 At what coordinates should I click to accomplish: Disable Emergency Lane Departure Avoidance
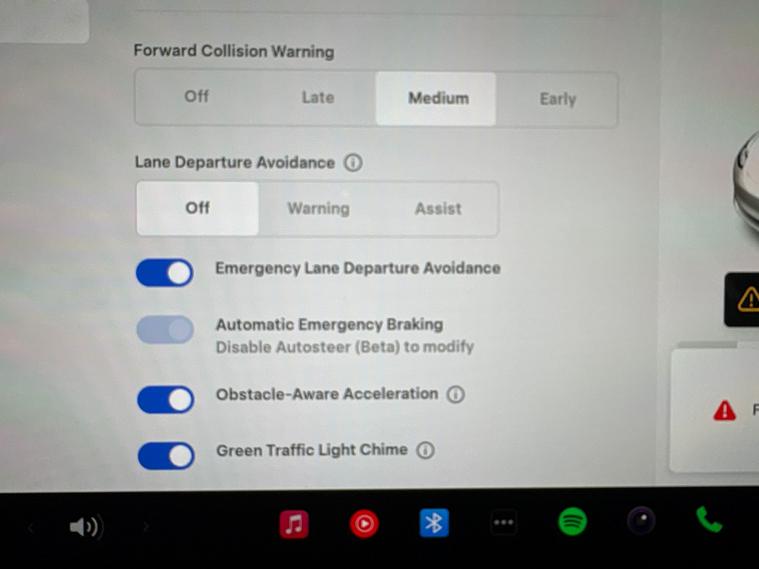[165, 272]
